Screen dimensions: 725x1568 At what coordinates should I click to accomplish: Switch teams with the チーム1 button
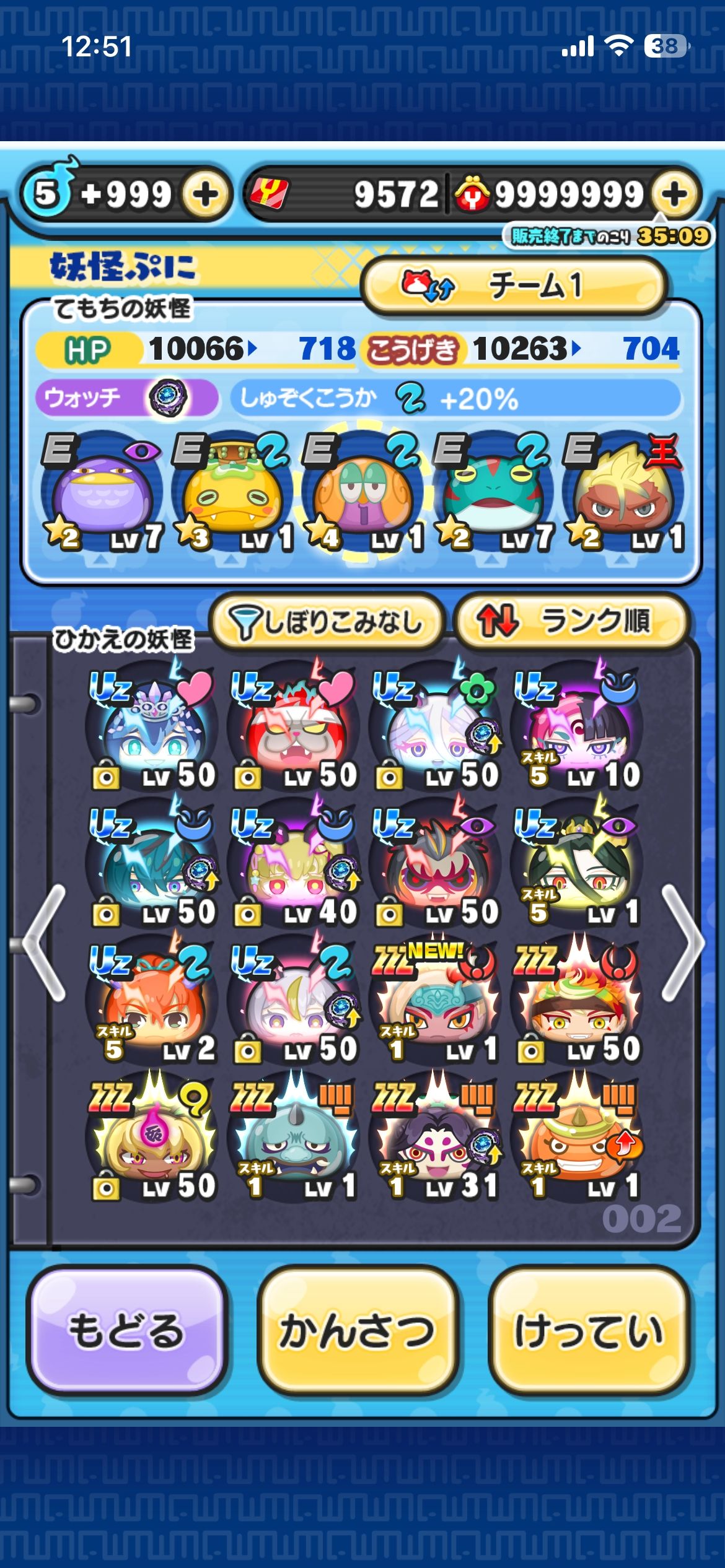click(x=514, y=286)
